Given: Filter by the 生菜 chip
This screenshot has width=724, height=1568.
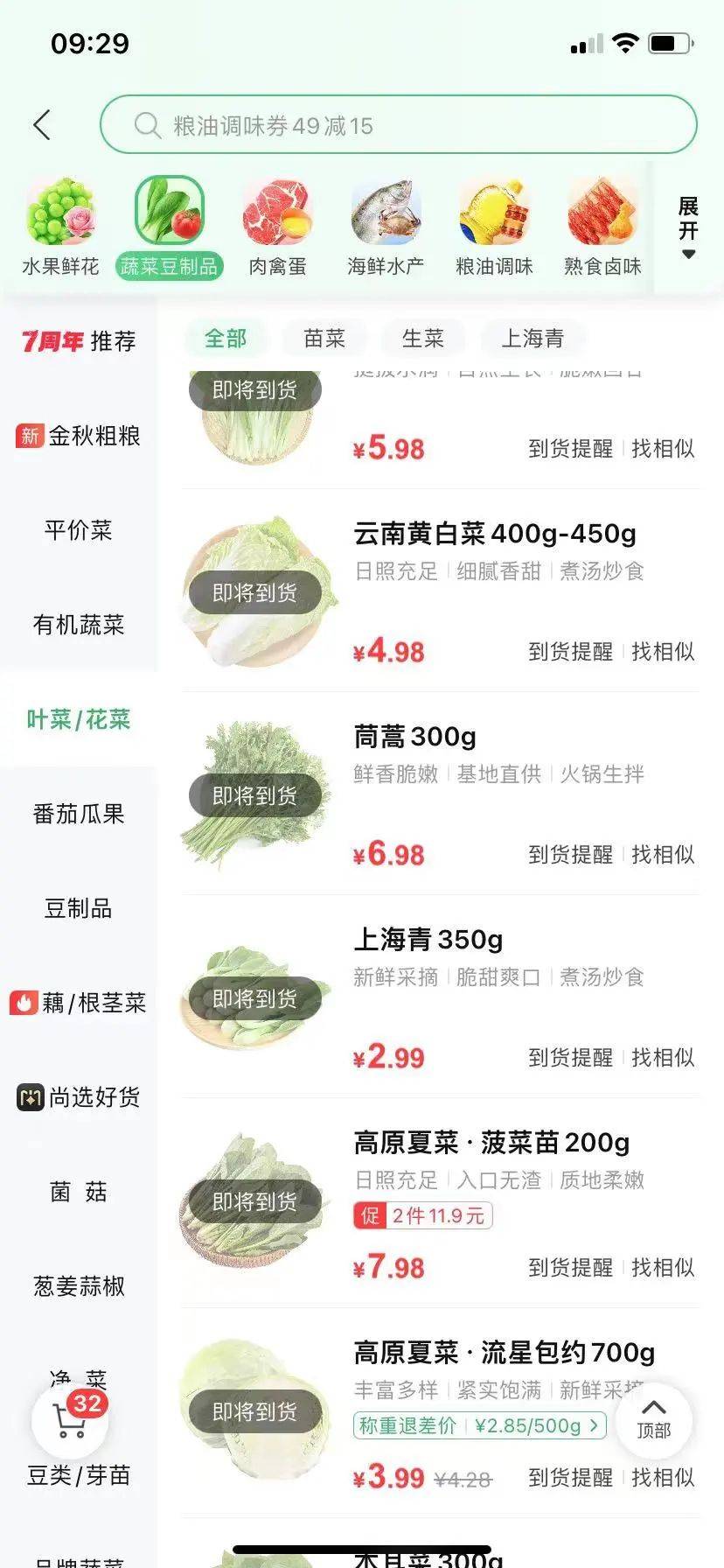Looking at the screenshot, I should pos(423,339).
